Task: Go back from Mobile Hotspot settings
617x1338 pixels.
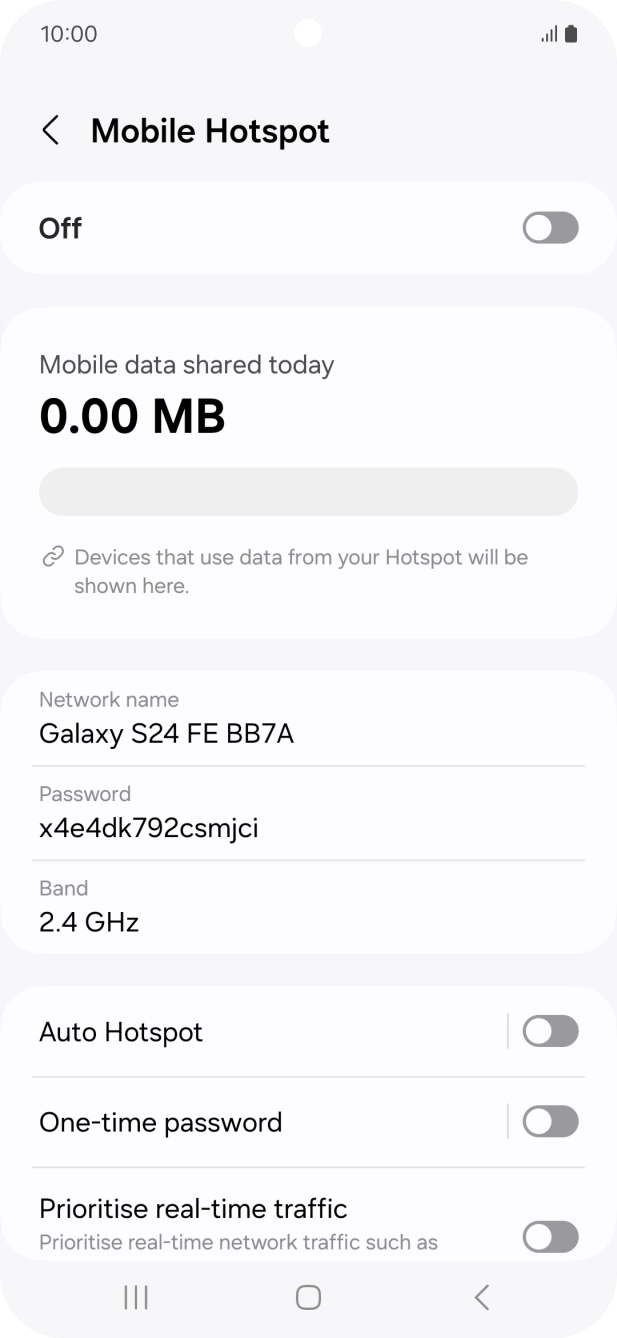Action: 51,130
